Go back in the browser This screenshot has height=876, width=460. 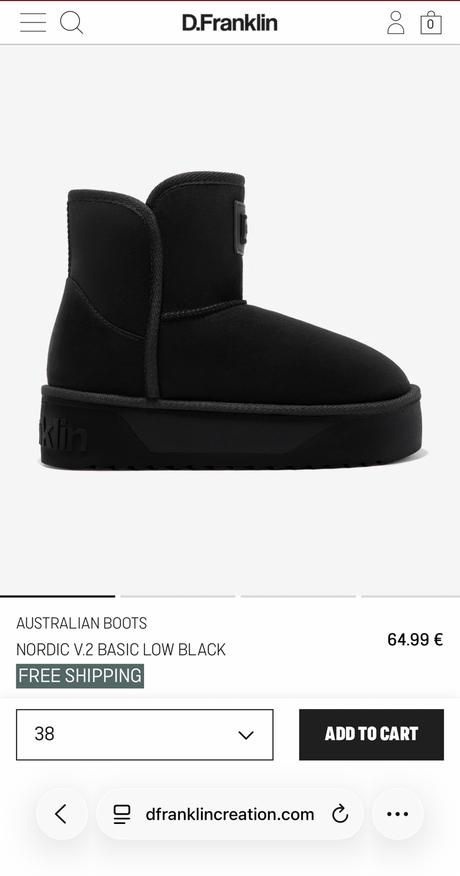(61, 814)
